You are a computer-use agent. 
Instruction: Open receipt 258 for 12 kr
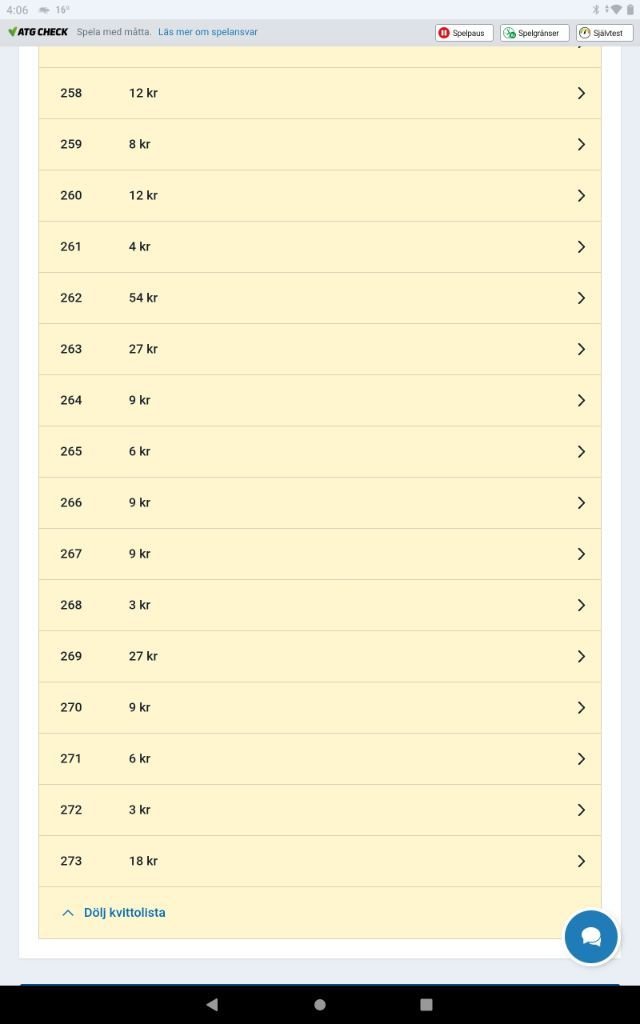pyautogui.click(x=320, y=93)
